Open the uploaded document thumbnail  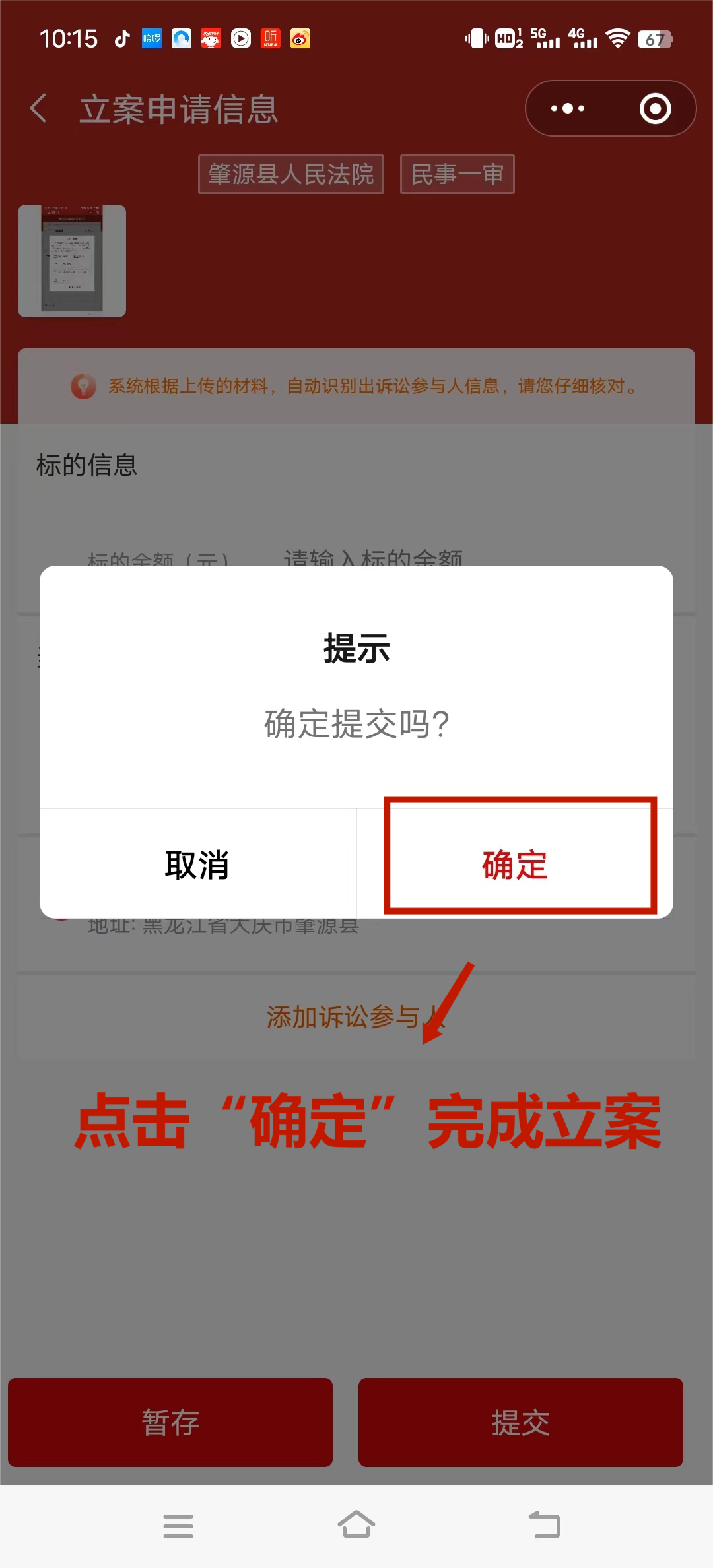click(72, 261)
